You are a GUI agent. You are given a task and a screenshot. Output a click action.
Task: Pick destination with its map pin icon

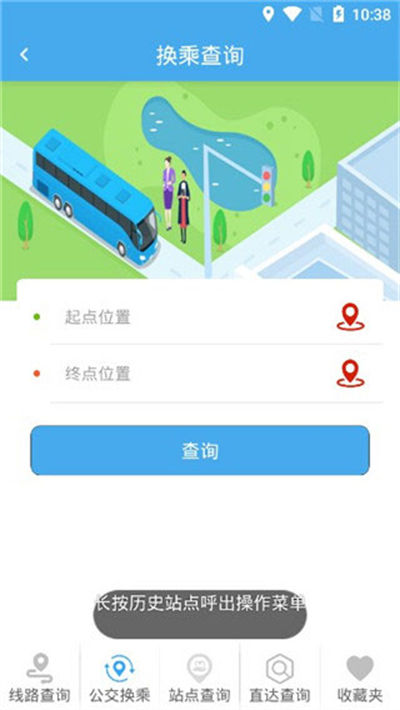350,374
